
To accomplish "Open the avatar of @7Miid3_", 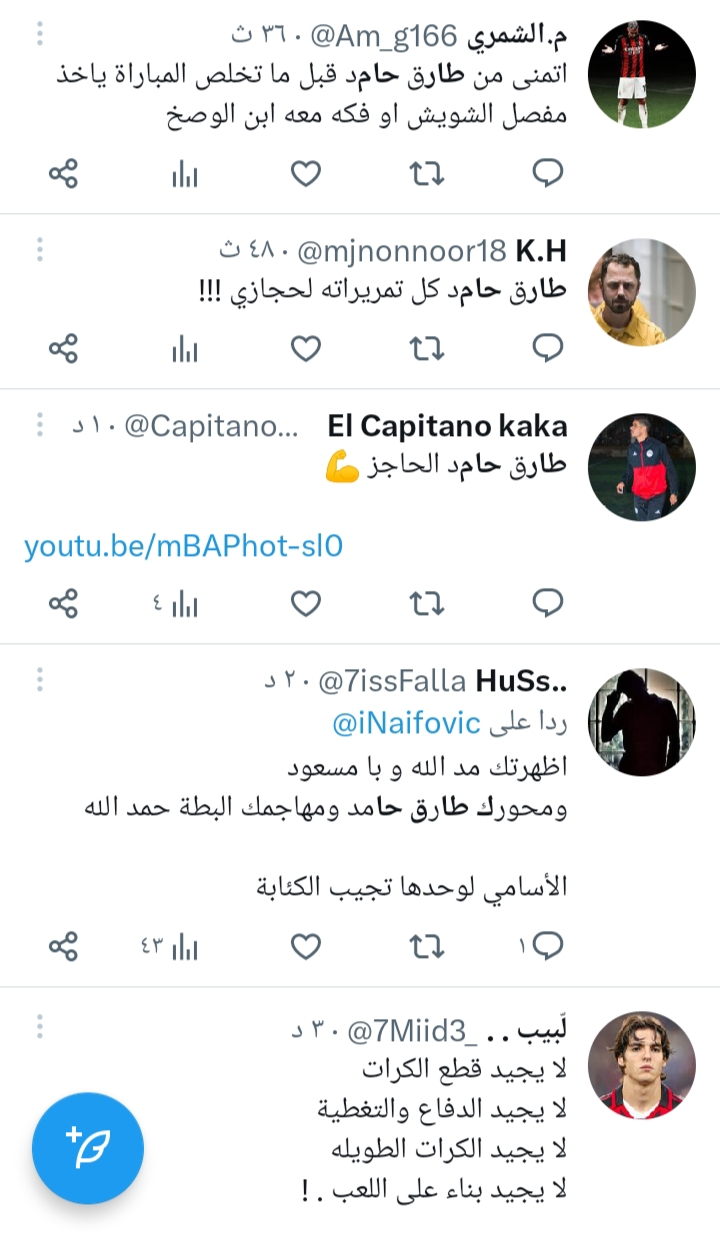I will point(641,1064).
